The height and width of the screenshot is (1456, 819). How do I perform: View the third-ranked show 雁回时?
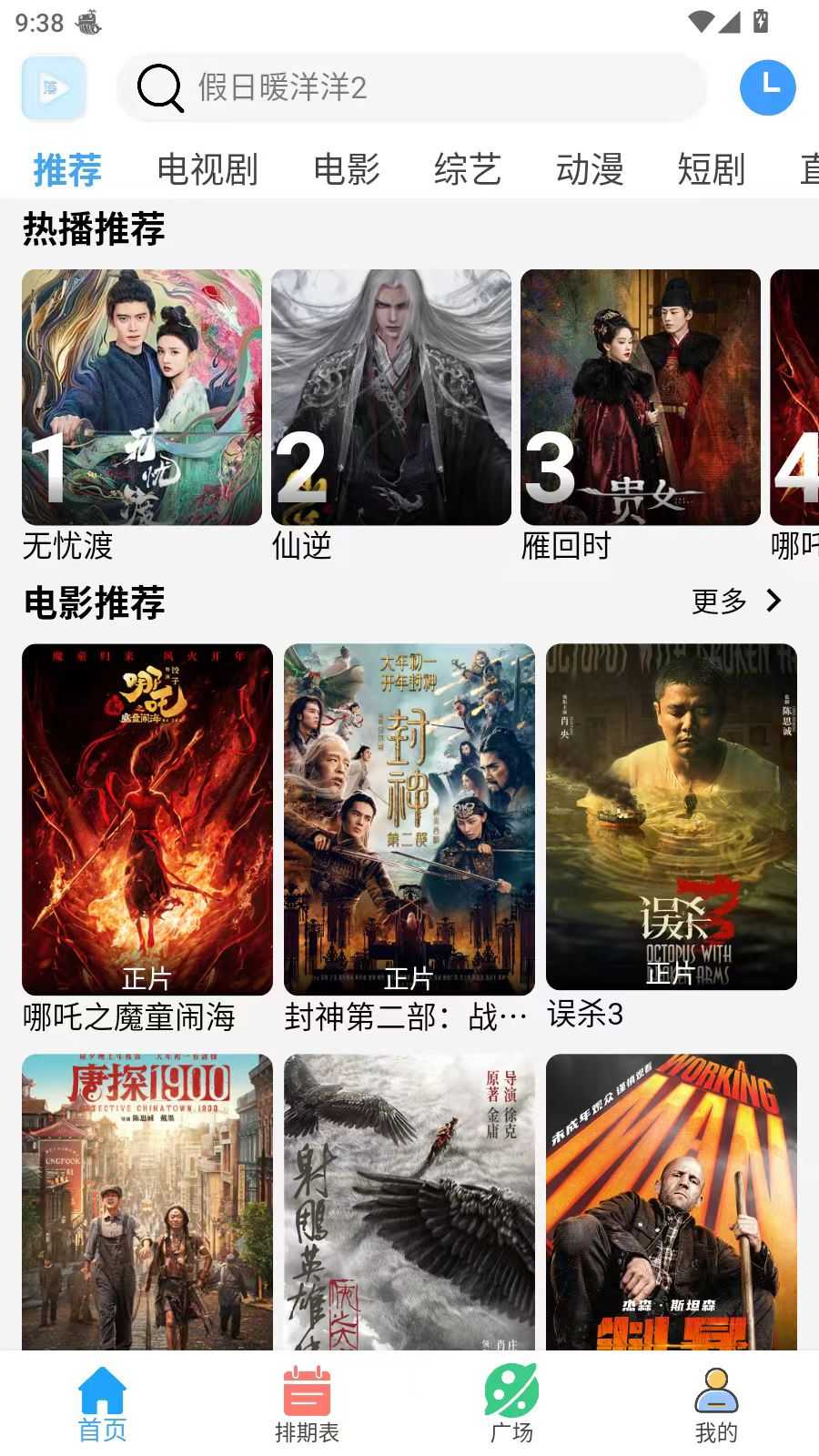[641, 398]
